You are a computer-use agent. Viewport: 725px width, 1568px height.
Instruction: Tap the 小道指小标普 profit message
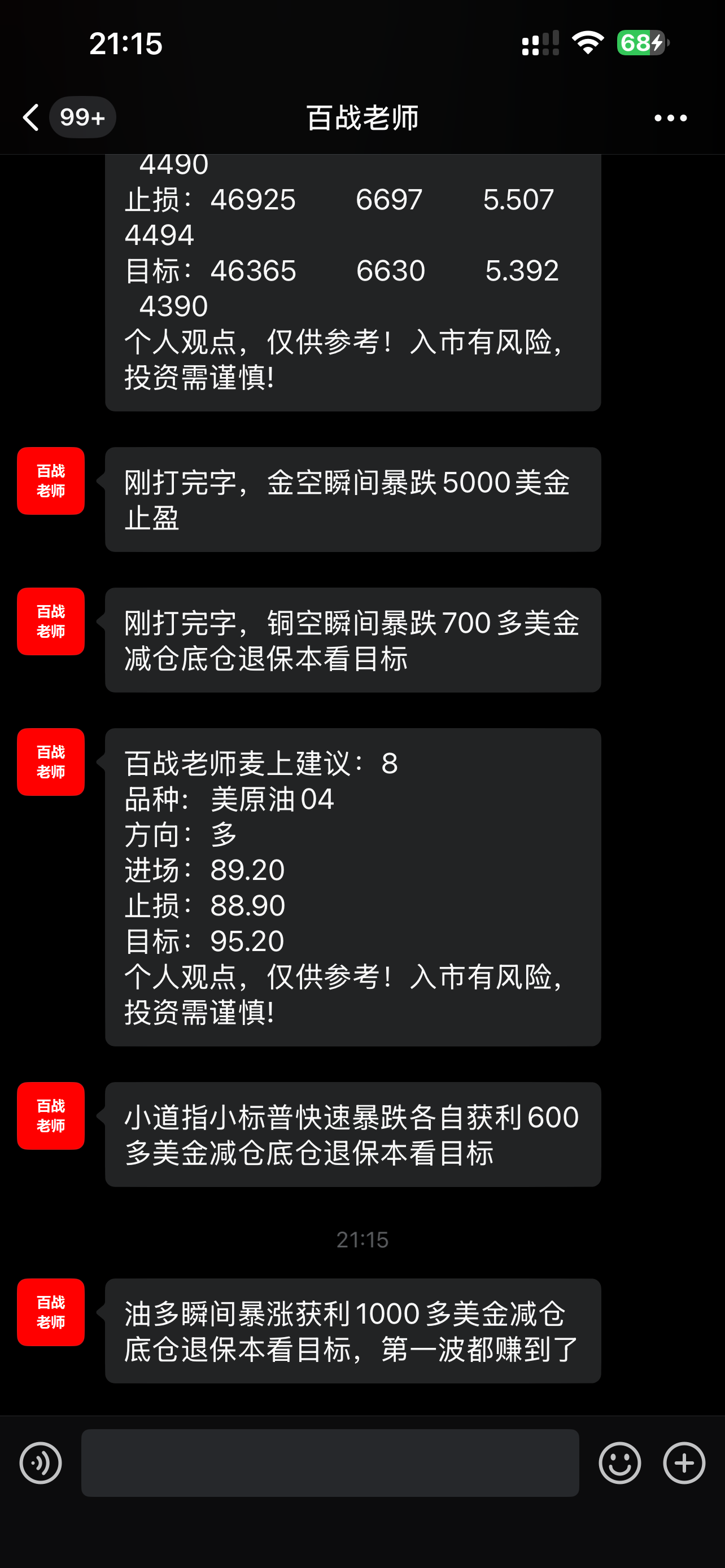(353, 1134)
